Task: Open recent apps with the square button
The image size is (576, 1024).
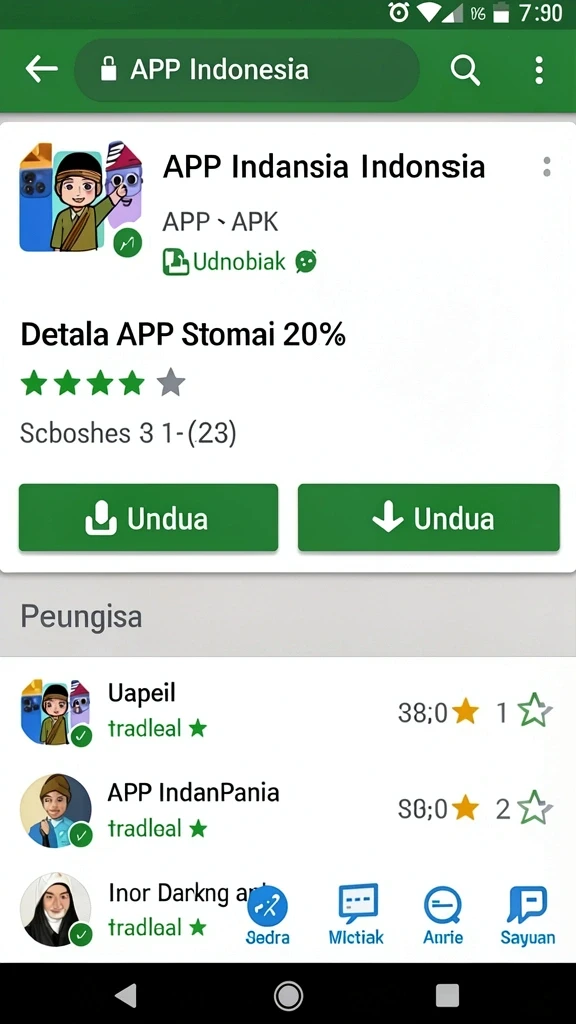Action: pos(447,995)
